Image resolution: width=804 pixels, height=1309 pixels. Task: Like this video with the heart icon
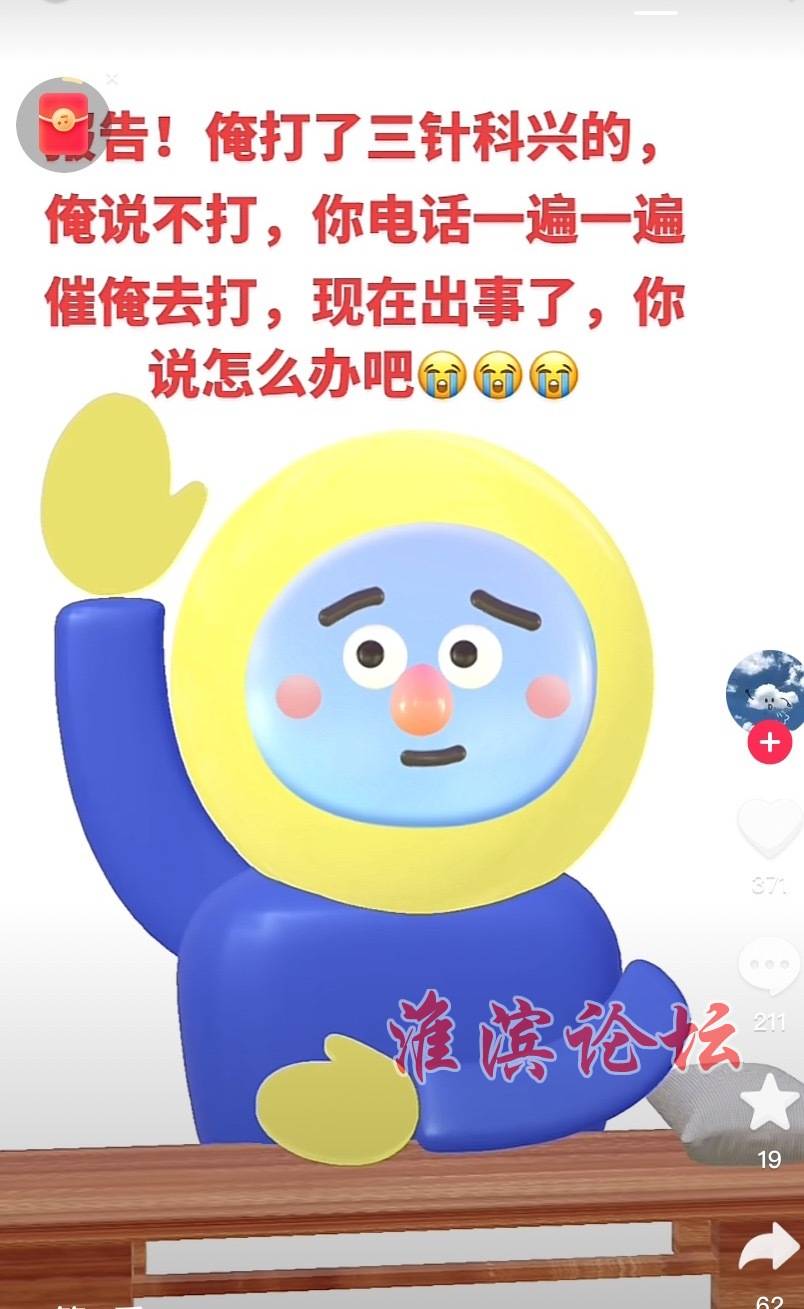point(769,828)
